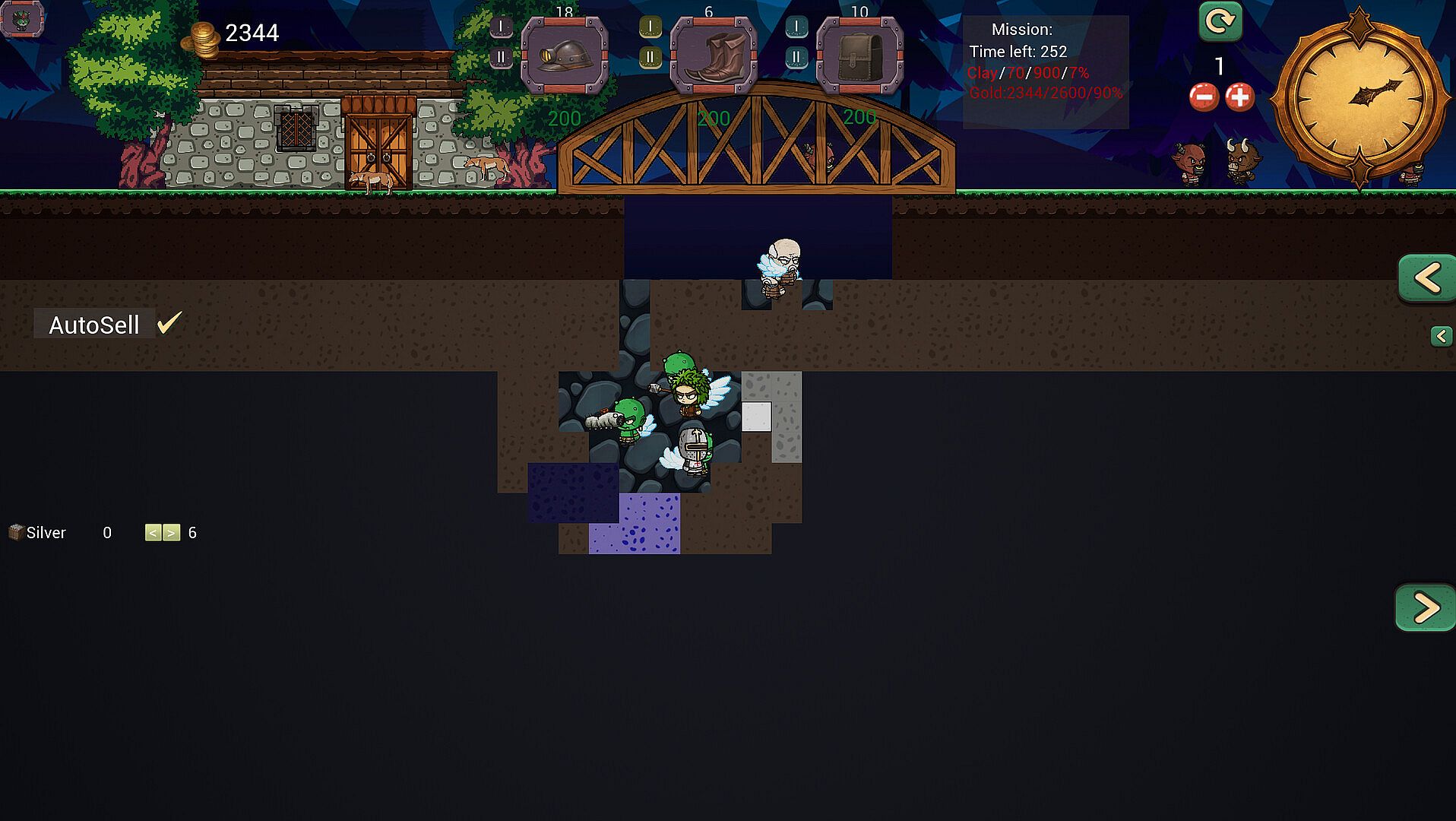Buy the miner helmet upgrade

[x=565, y=55]
